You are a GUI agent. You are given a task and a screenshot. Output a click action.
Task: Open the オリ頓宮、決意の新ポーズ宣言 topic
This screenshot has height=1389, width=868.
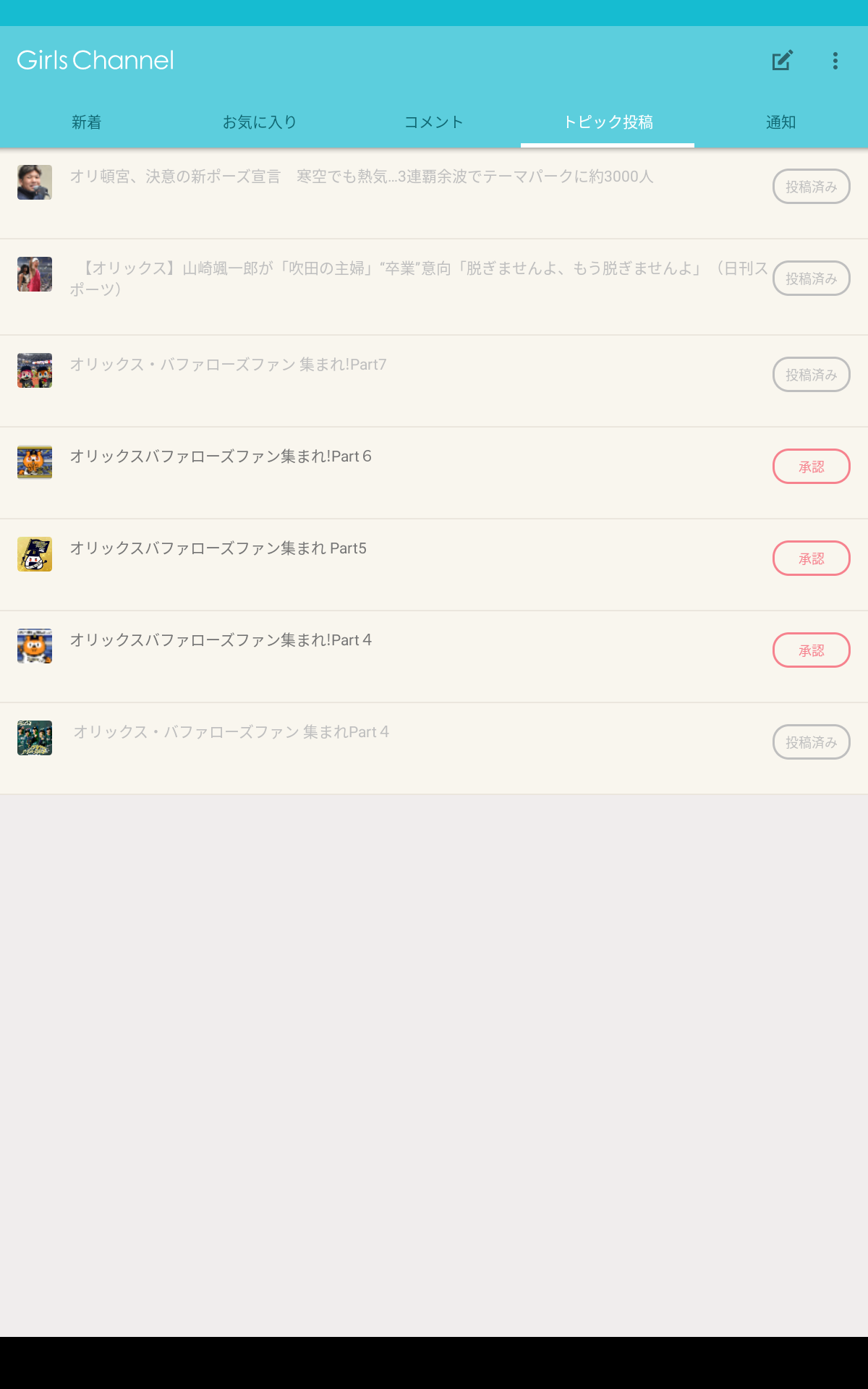[x=434, y=193]
